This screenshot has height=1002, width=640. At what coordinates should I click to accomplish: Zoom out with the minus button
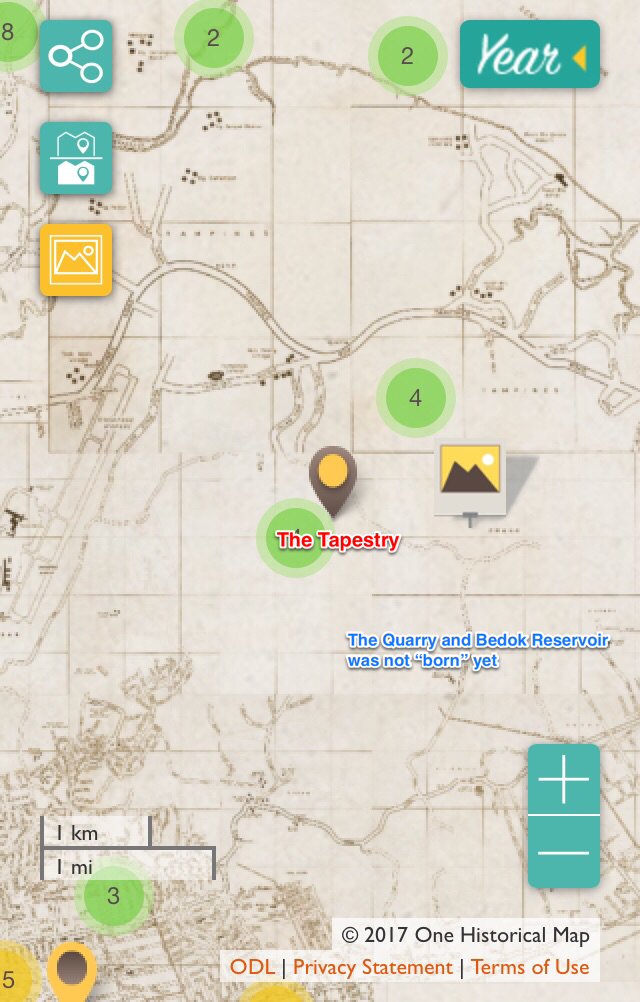(564, 852)
